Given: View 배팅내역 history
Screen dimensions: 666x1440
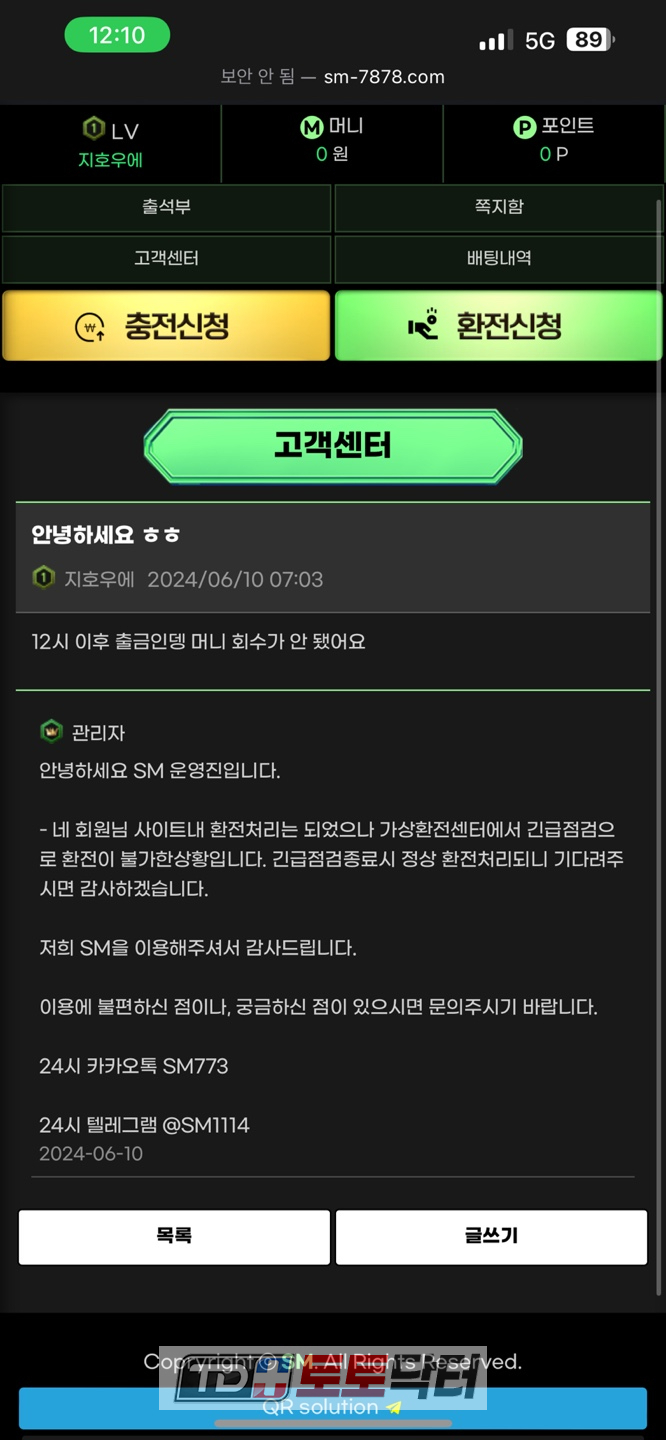Looking at the screenshot, I should (x=498, y=259).
